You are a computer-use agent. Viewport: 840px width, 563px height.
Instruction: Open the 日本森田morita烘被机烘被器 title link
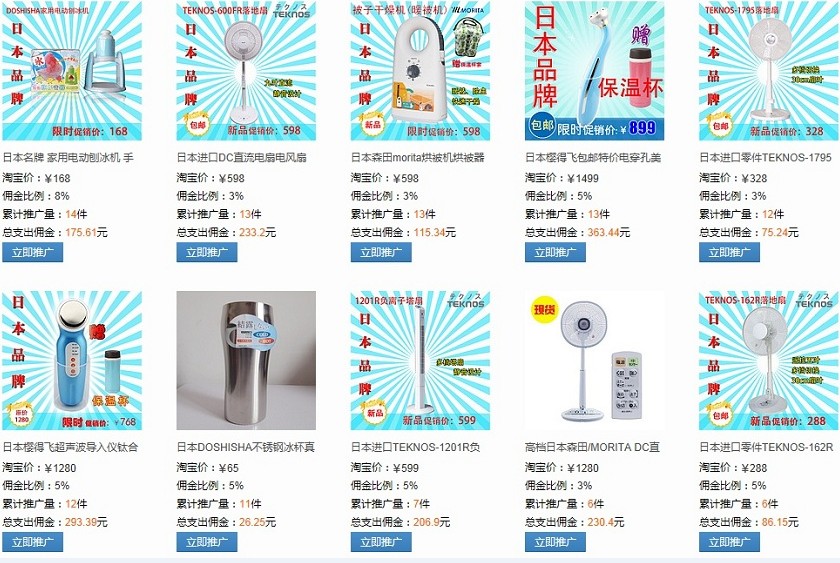(417, 158)
